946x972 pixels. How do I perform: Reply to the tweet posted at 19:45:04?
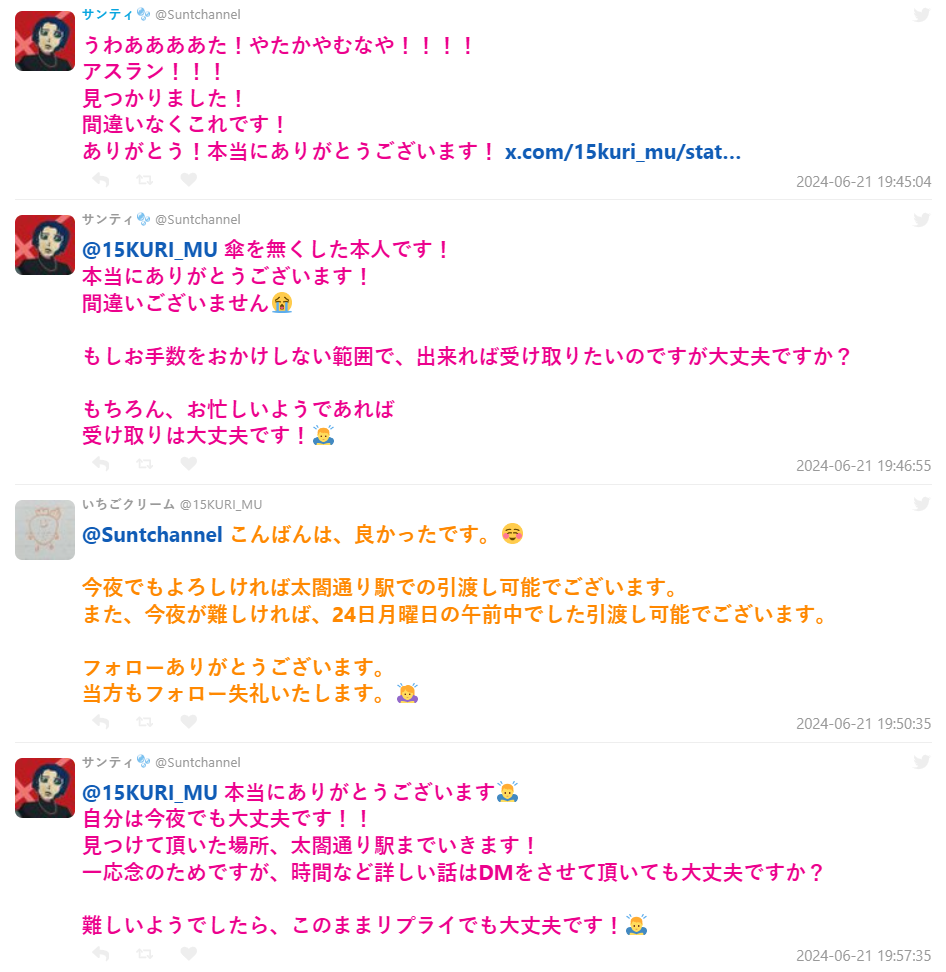pyautogui.click(x=100, y=180)
